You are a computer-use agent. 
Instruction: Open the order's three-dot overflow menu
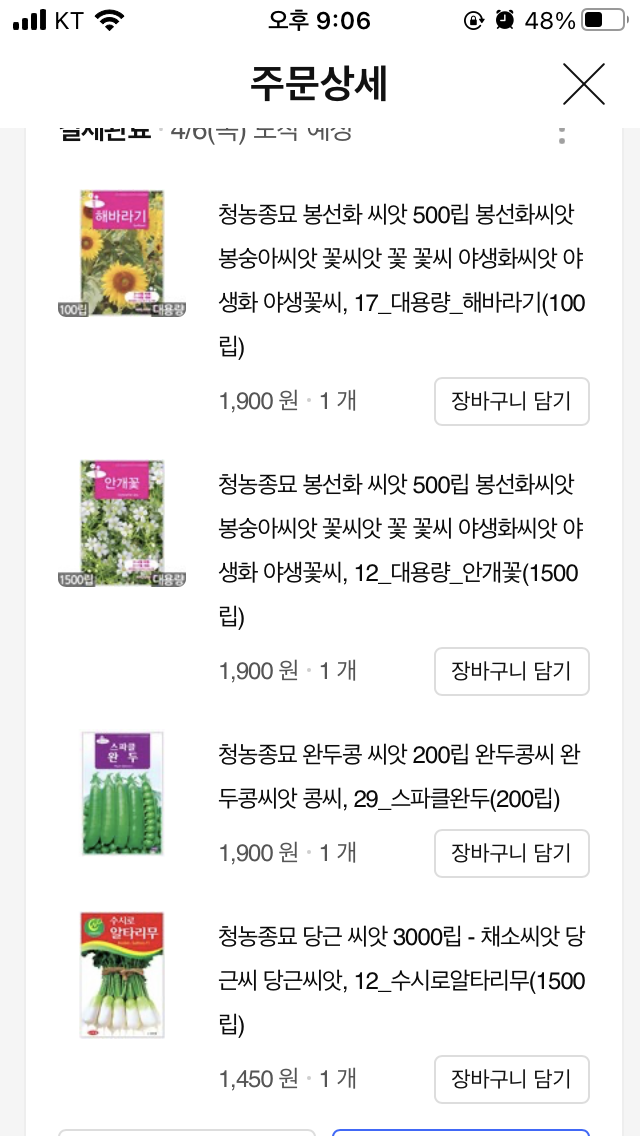coord(562,134)
